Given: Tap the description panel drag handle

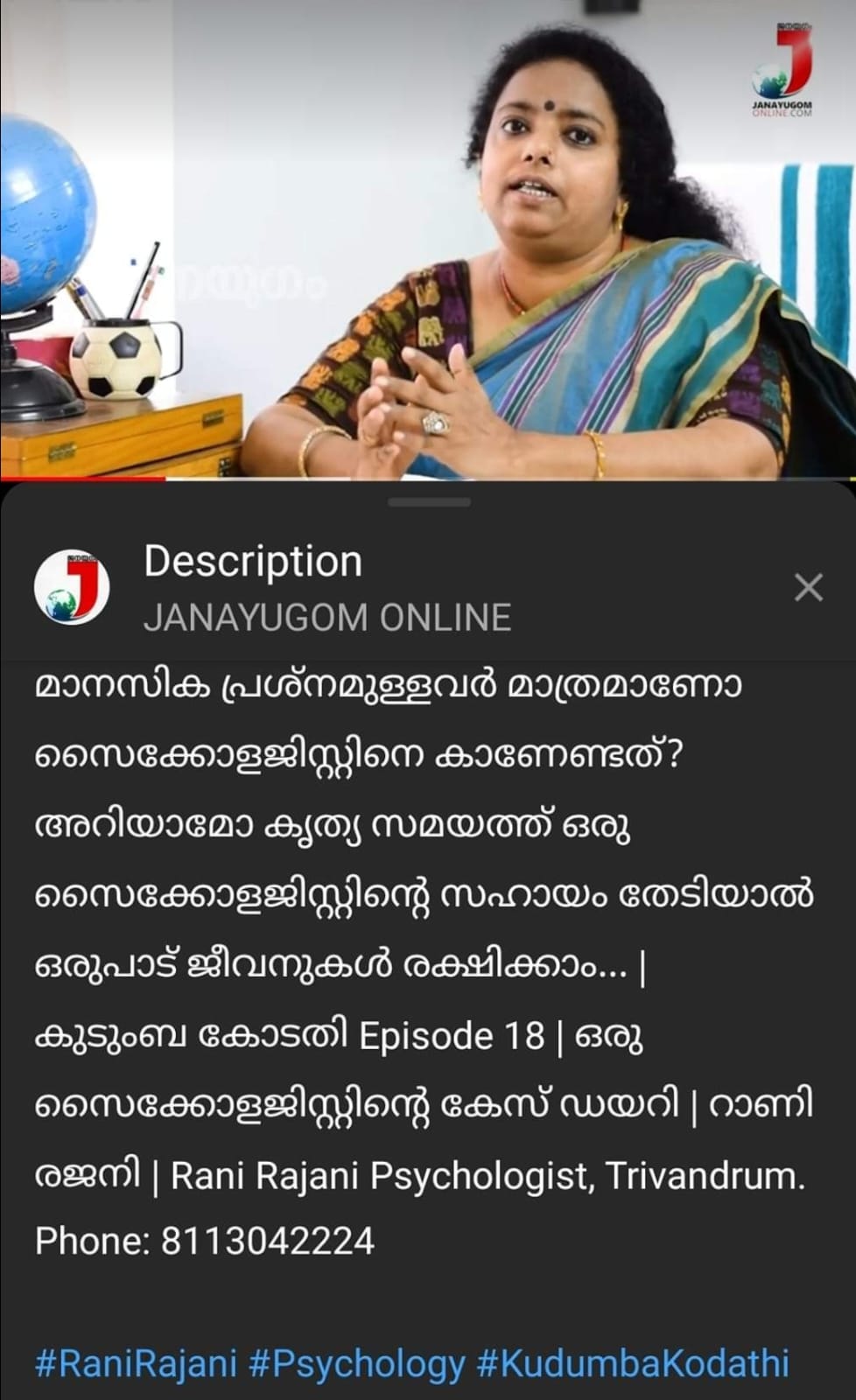Looking at the screenshot, I should point(429,502).
